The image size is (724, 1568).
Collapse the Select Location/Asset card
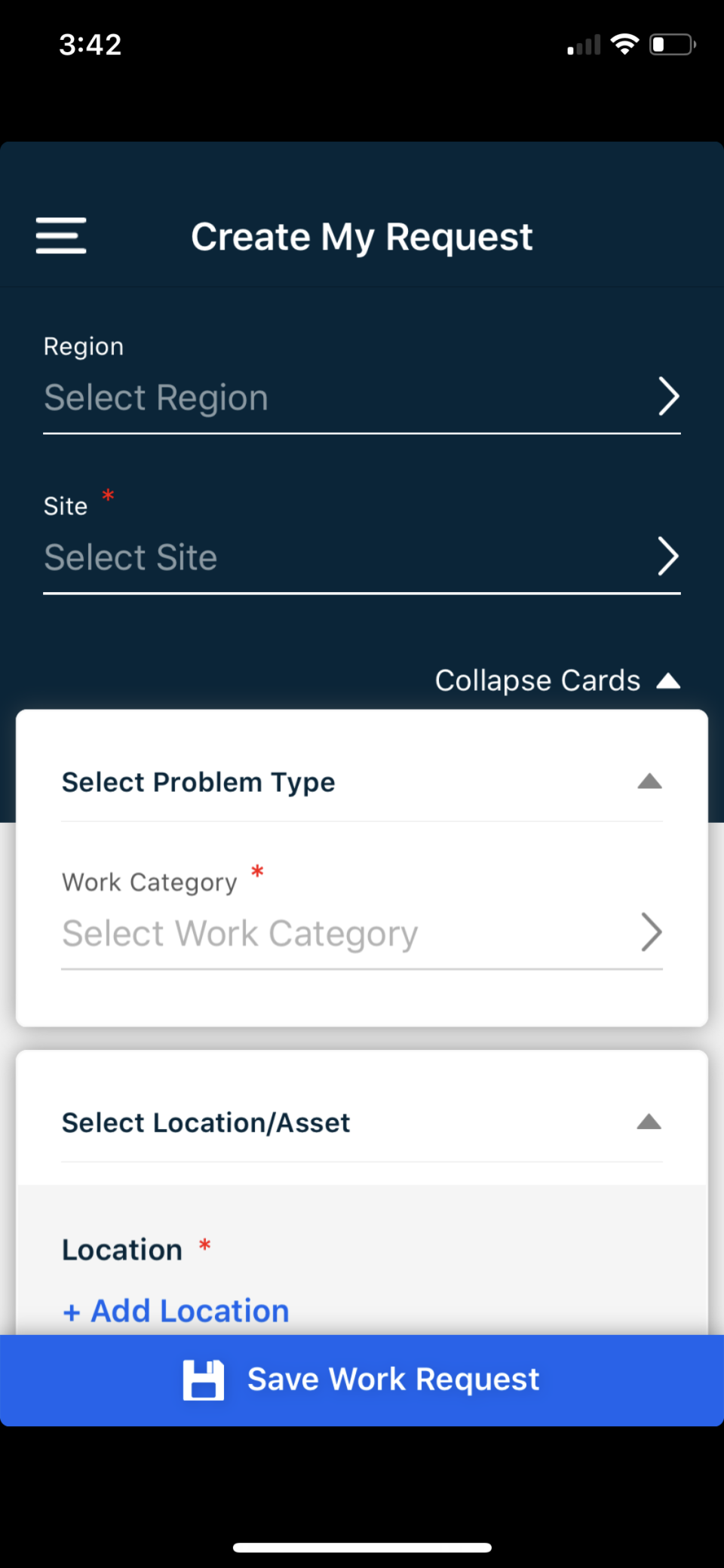pyautogui.click(x=649, y=1123)
